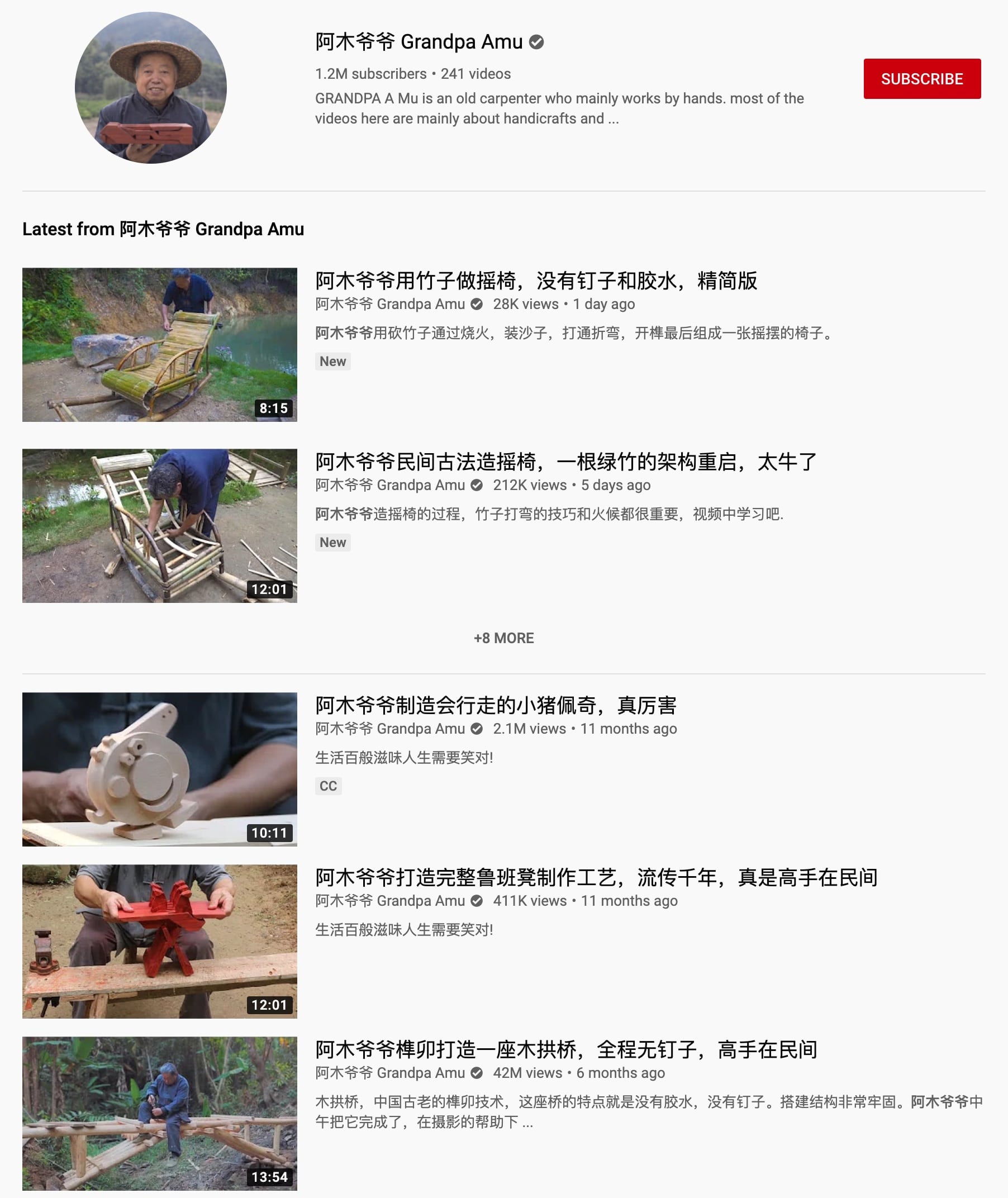Play the 8:15 bamboo rocking chair video

159,345
